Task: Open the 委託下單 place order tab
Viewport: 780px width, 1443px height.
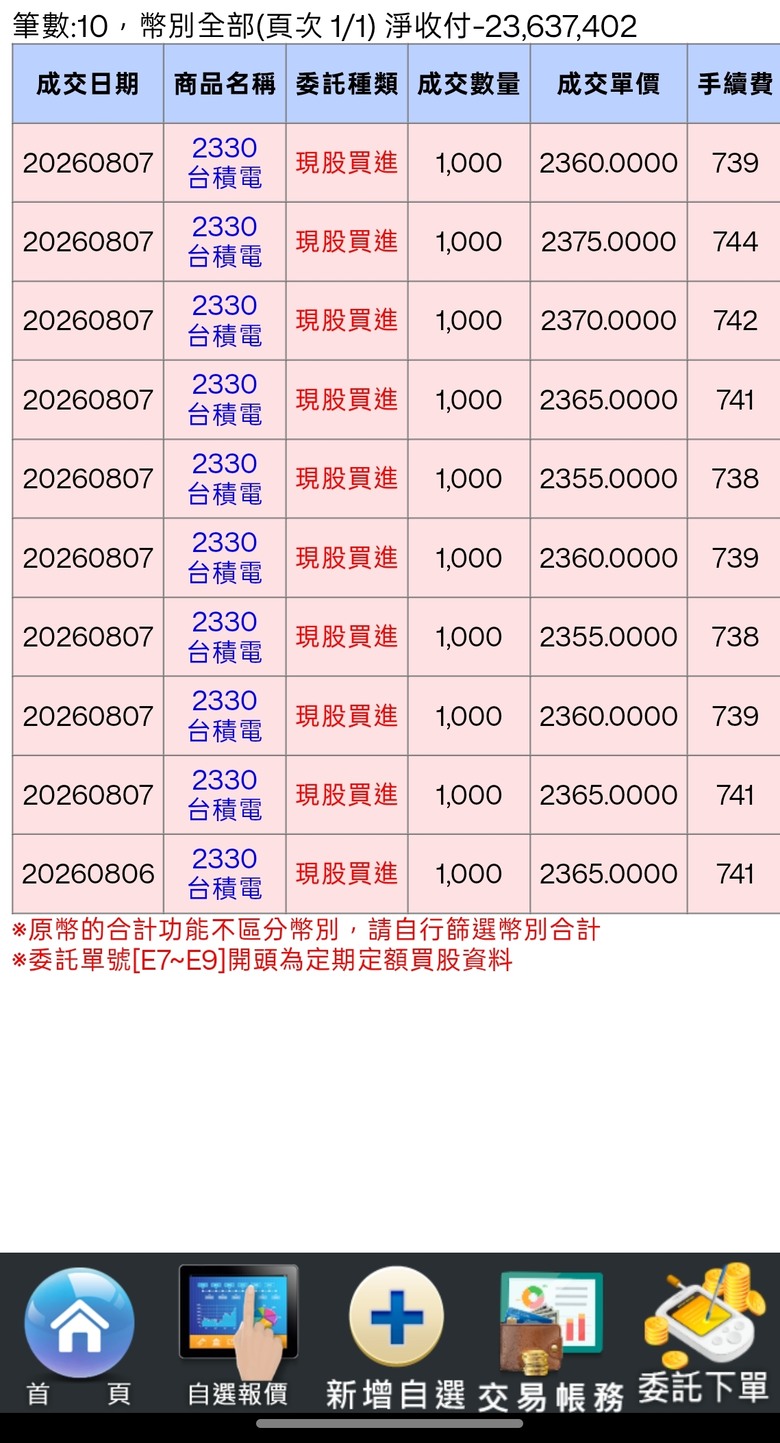Action: tap(705, 1335)
